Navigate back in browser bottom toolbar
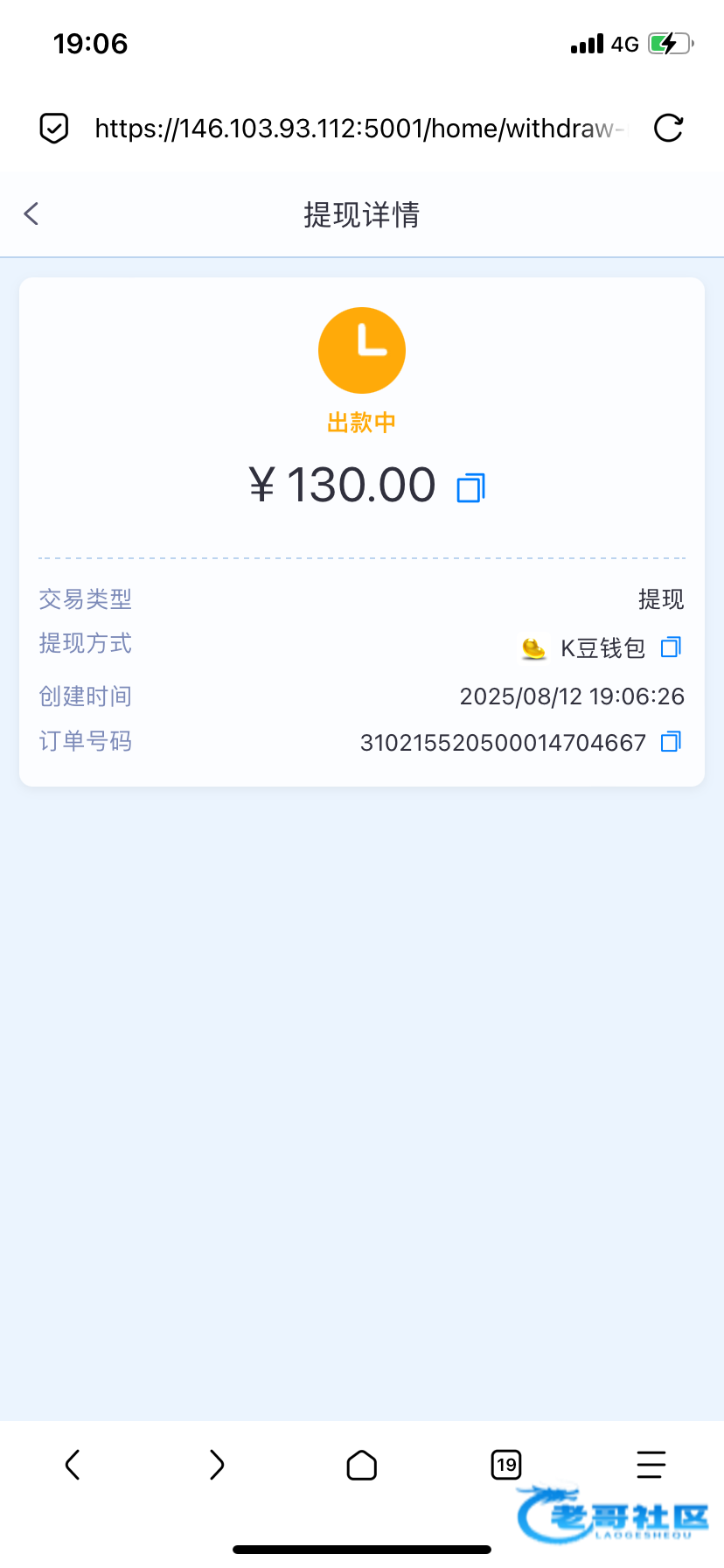724x1568 pixels. coord(73,1465)
